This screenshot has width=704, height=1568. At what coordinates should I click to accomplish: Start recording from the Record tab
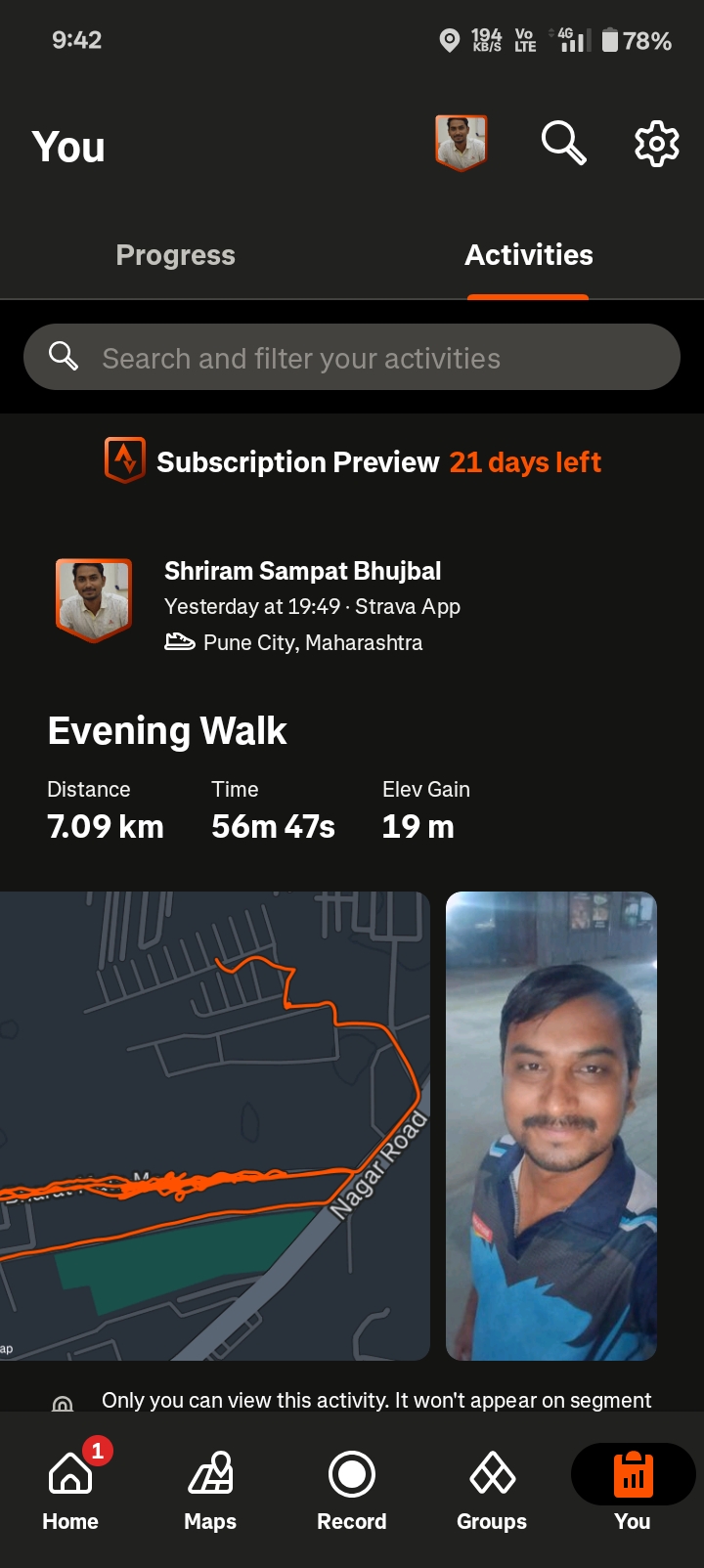click(x=351, y=1490)
